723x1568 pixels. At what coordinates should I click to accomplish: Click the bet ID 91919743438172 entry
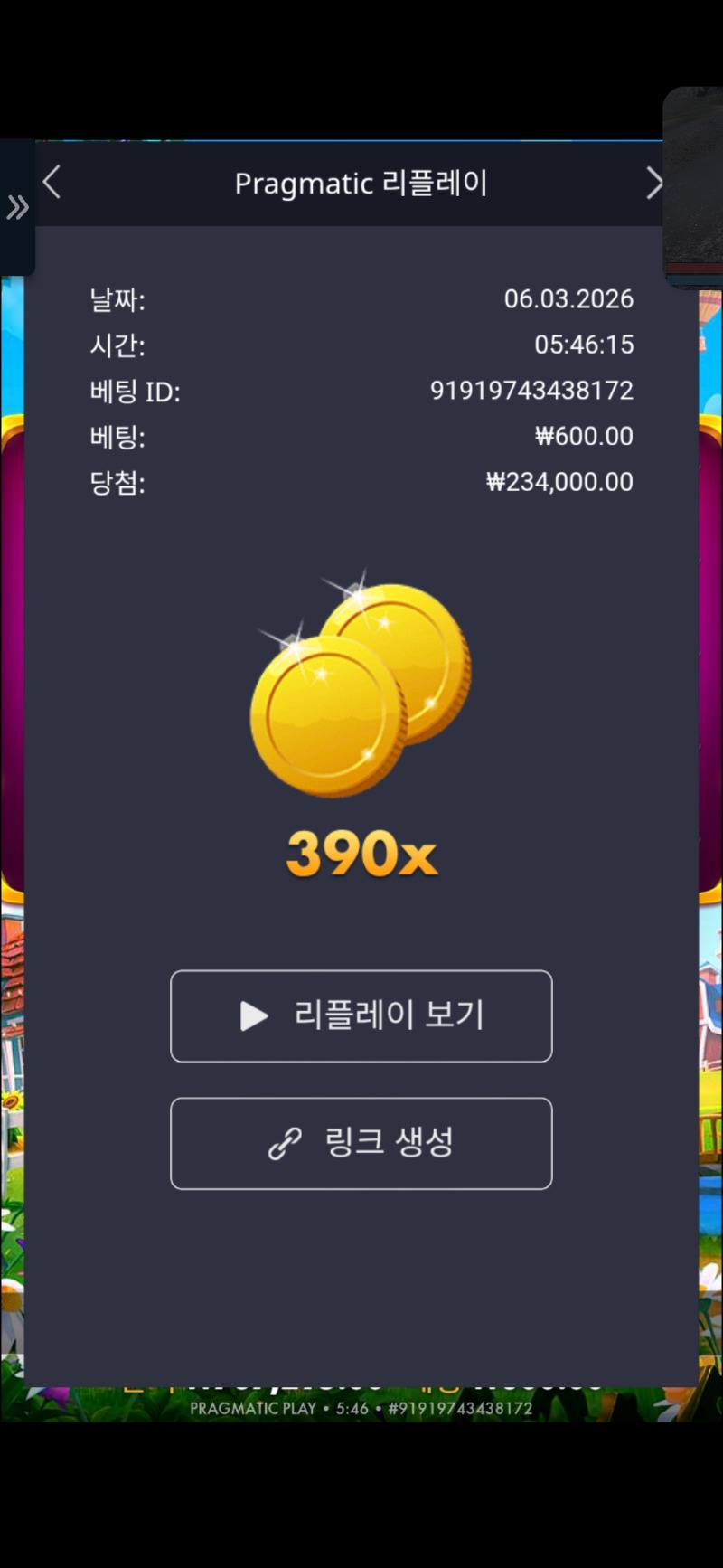pyautogui.click(x=531, y=391)
